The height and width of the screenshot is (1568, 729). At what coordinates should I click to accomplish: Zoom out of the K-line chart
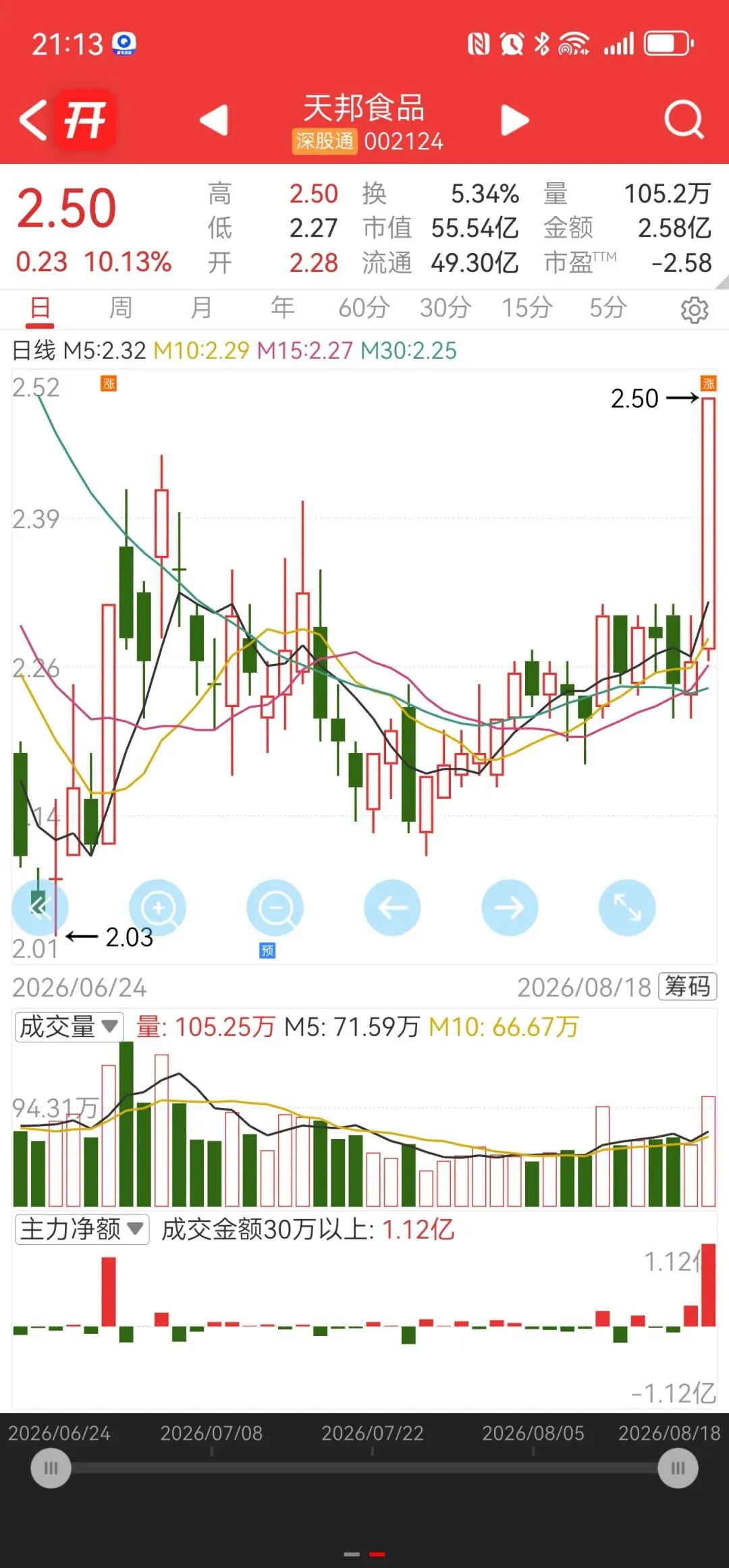(275, 907)
